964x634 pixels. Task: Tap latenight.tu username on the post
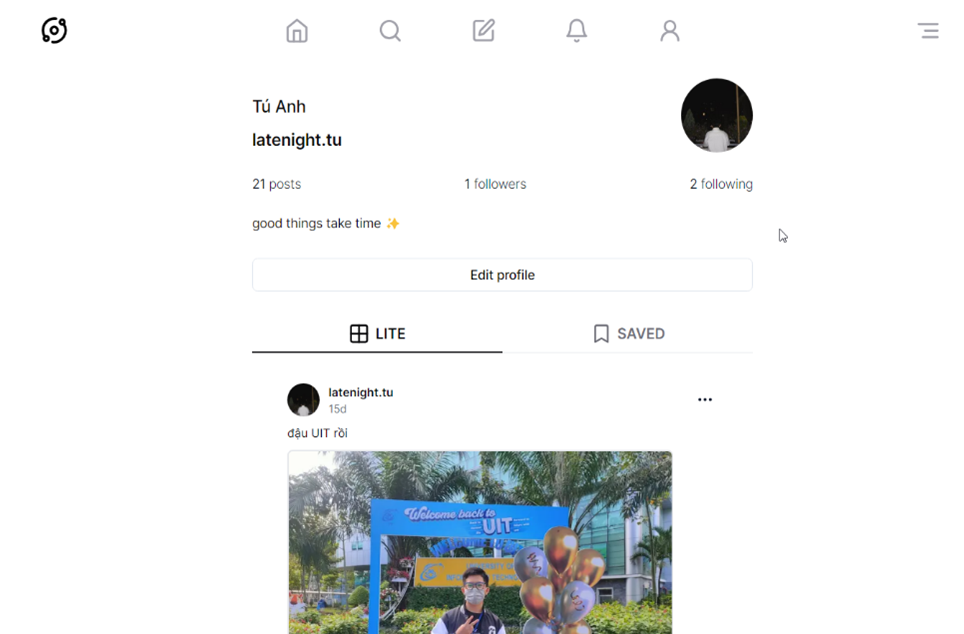pyautogui.click(x=361, y=392)
